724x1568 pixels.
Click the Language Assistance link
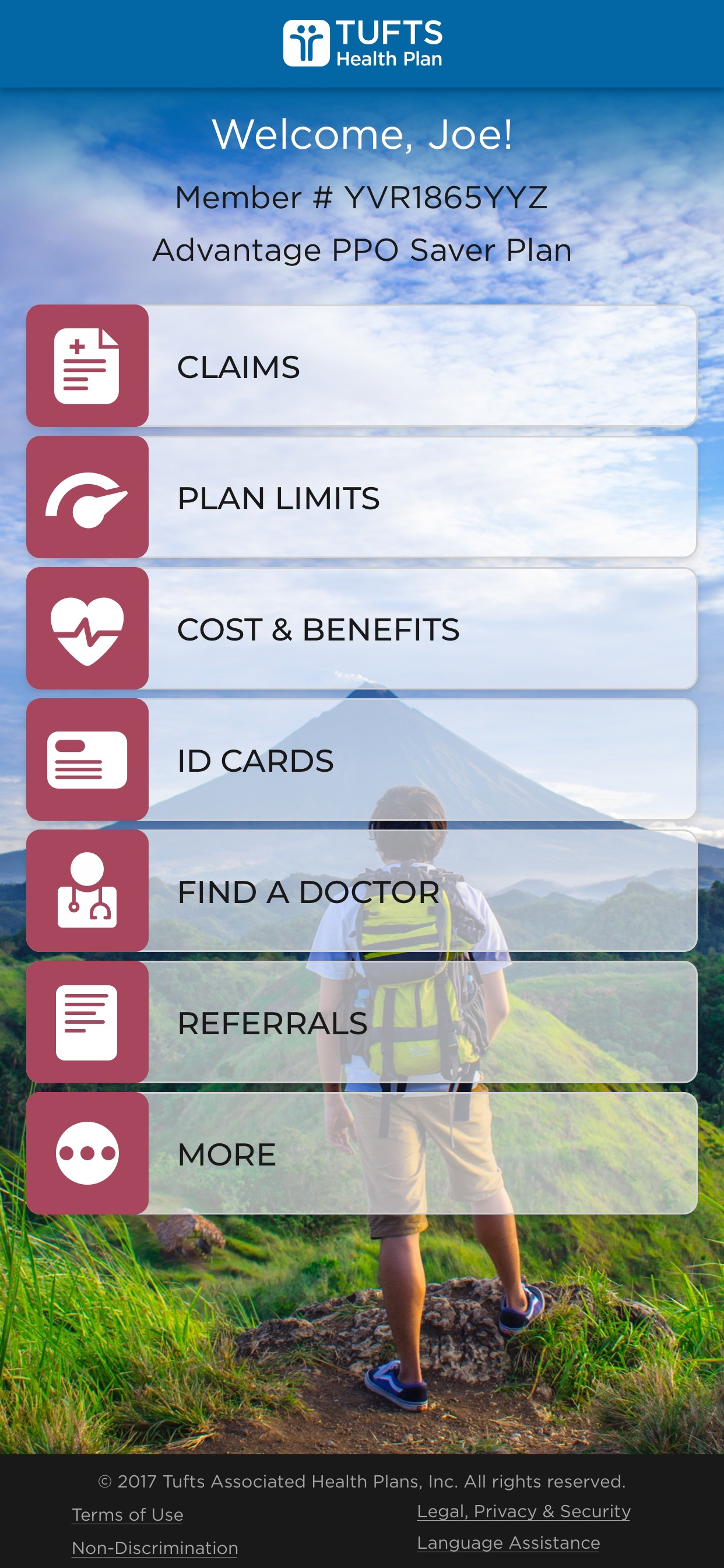click(x=508, y=1543)
